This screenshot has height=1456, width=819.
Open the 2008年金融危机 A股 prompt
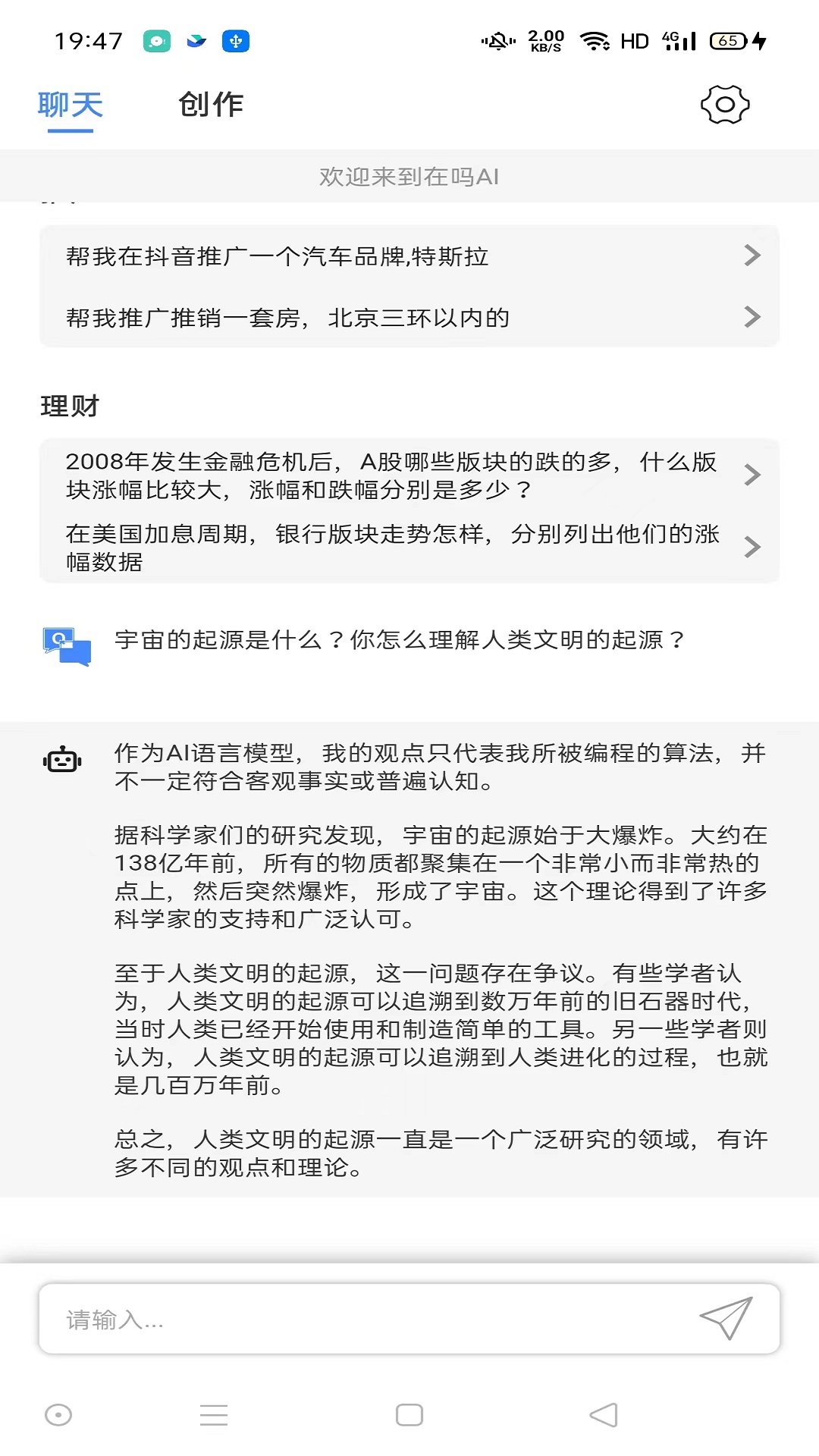409,475
